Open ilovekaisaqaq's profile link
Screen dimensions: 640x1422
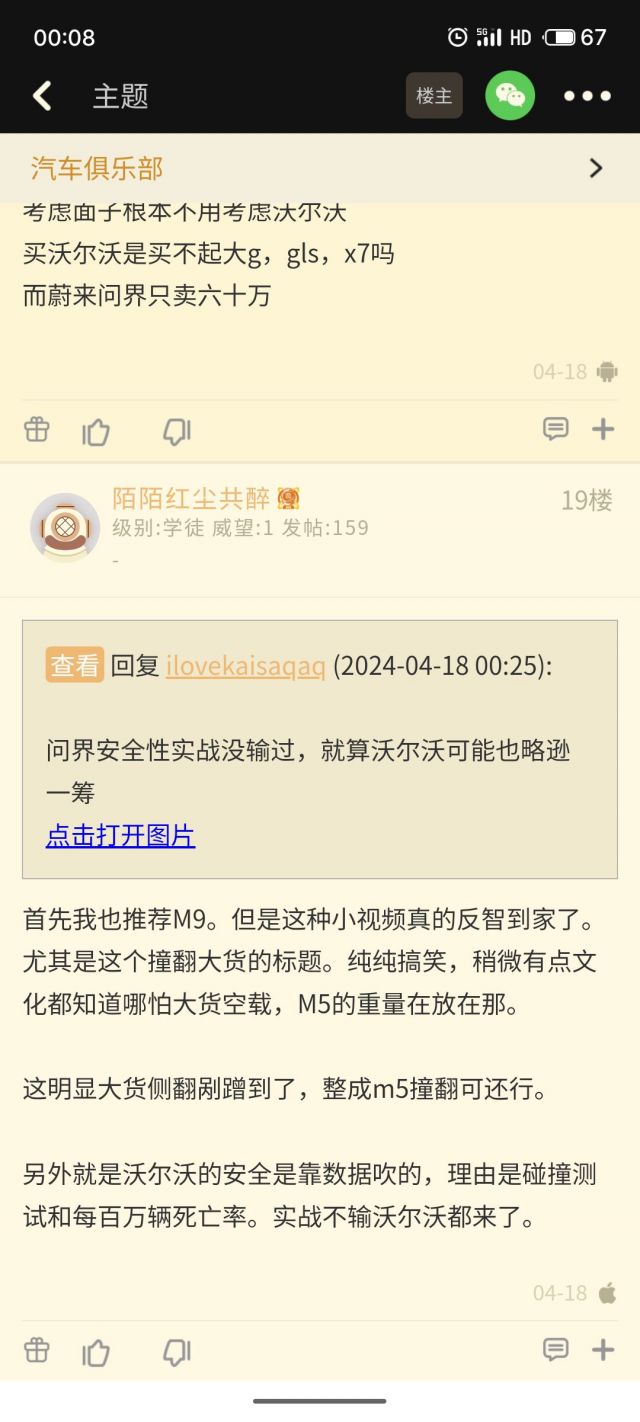click(x=245, y=666)
